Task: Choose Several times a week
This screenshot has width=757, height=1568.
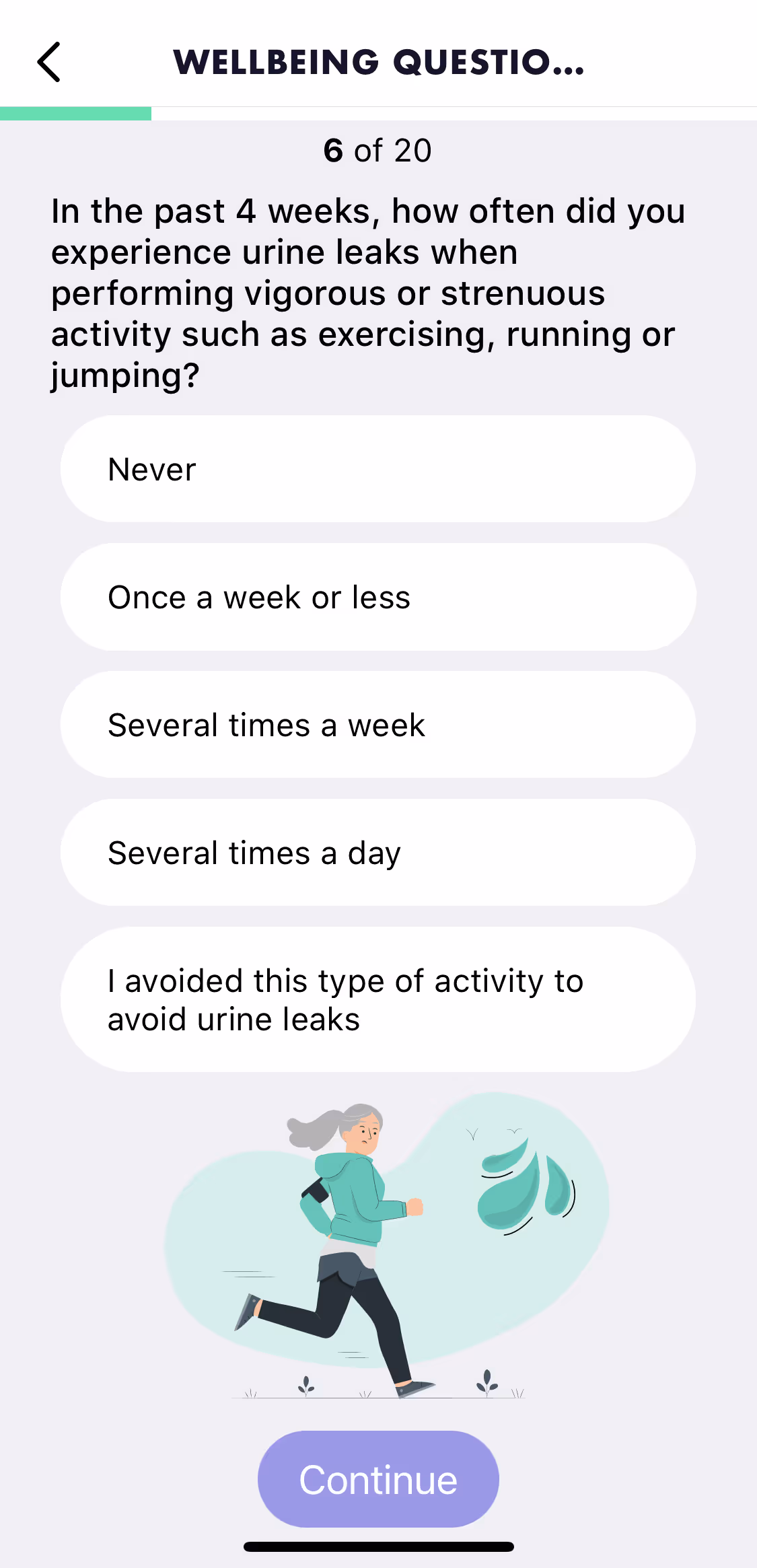Action: coord(377,725)
